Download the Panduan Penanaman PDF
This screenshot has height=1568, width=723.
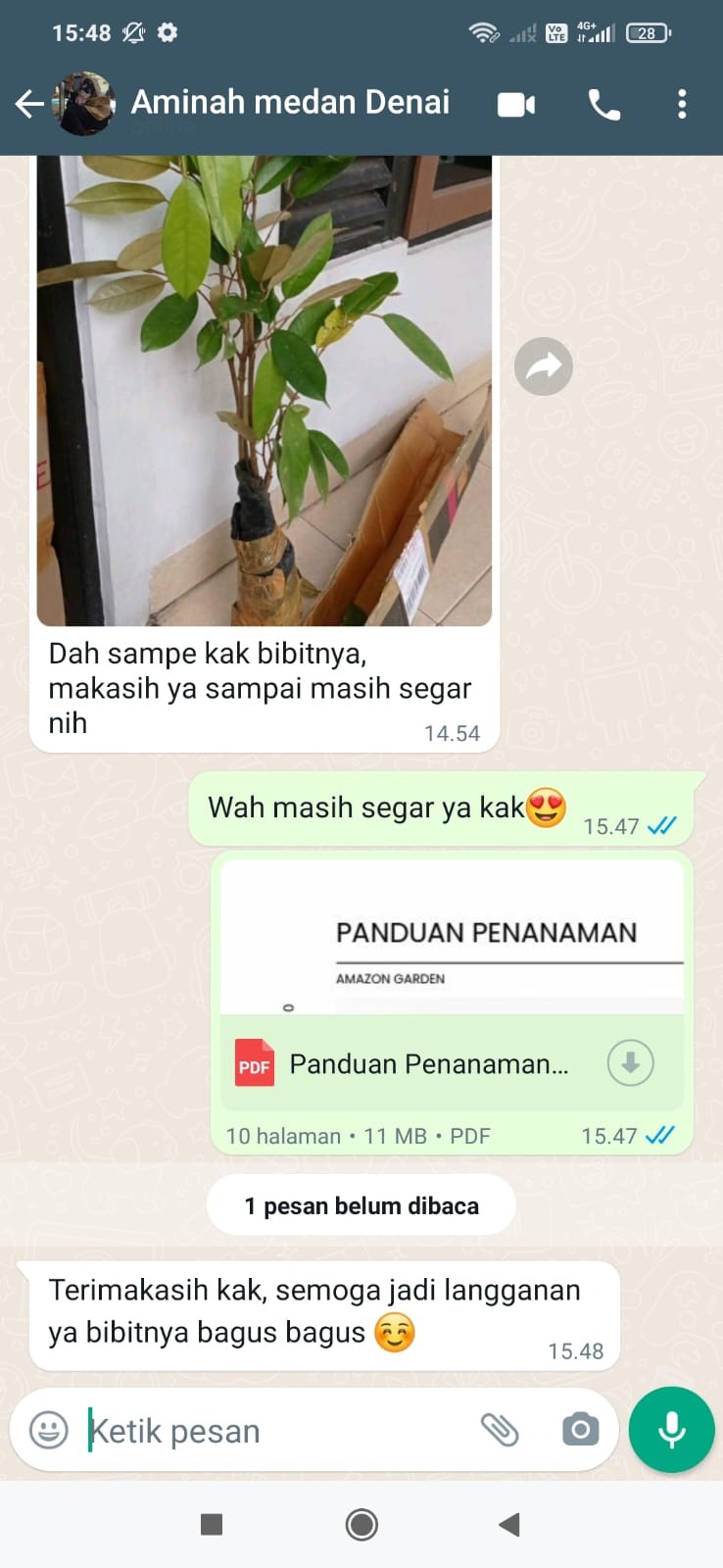pos(630,1063)
